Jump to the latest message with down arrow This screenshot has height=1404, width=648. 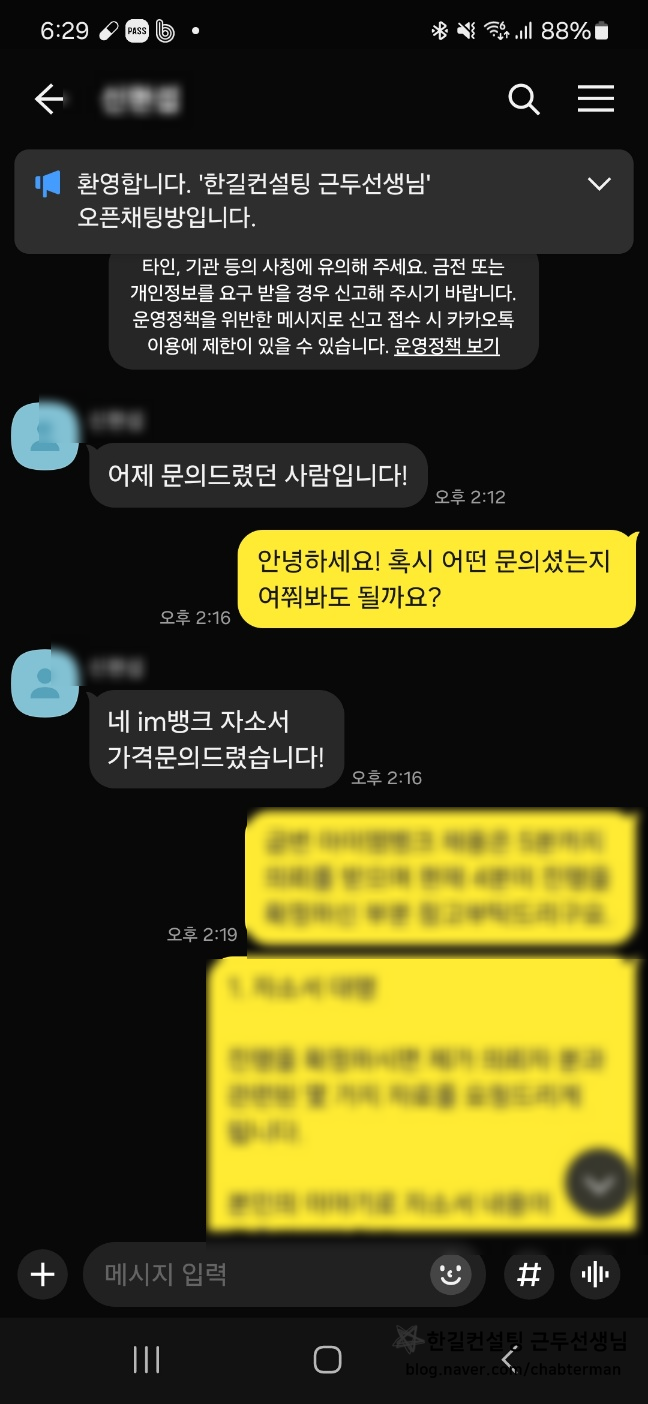(598, 1184)
